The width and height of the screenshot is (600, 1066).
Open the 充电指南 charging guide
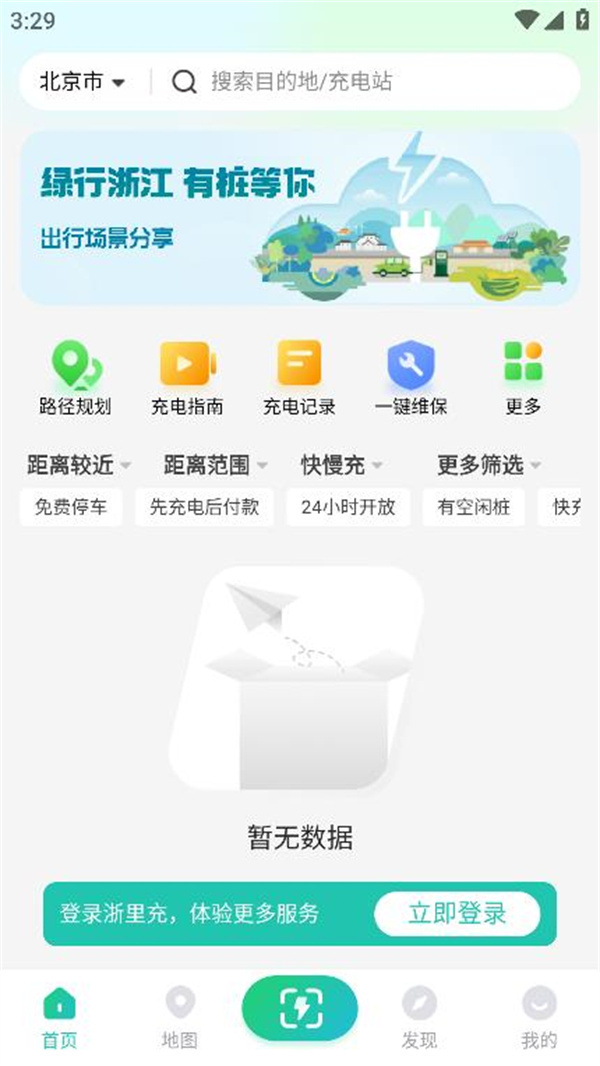(187, 378)
